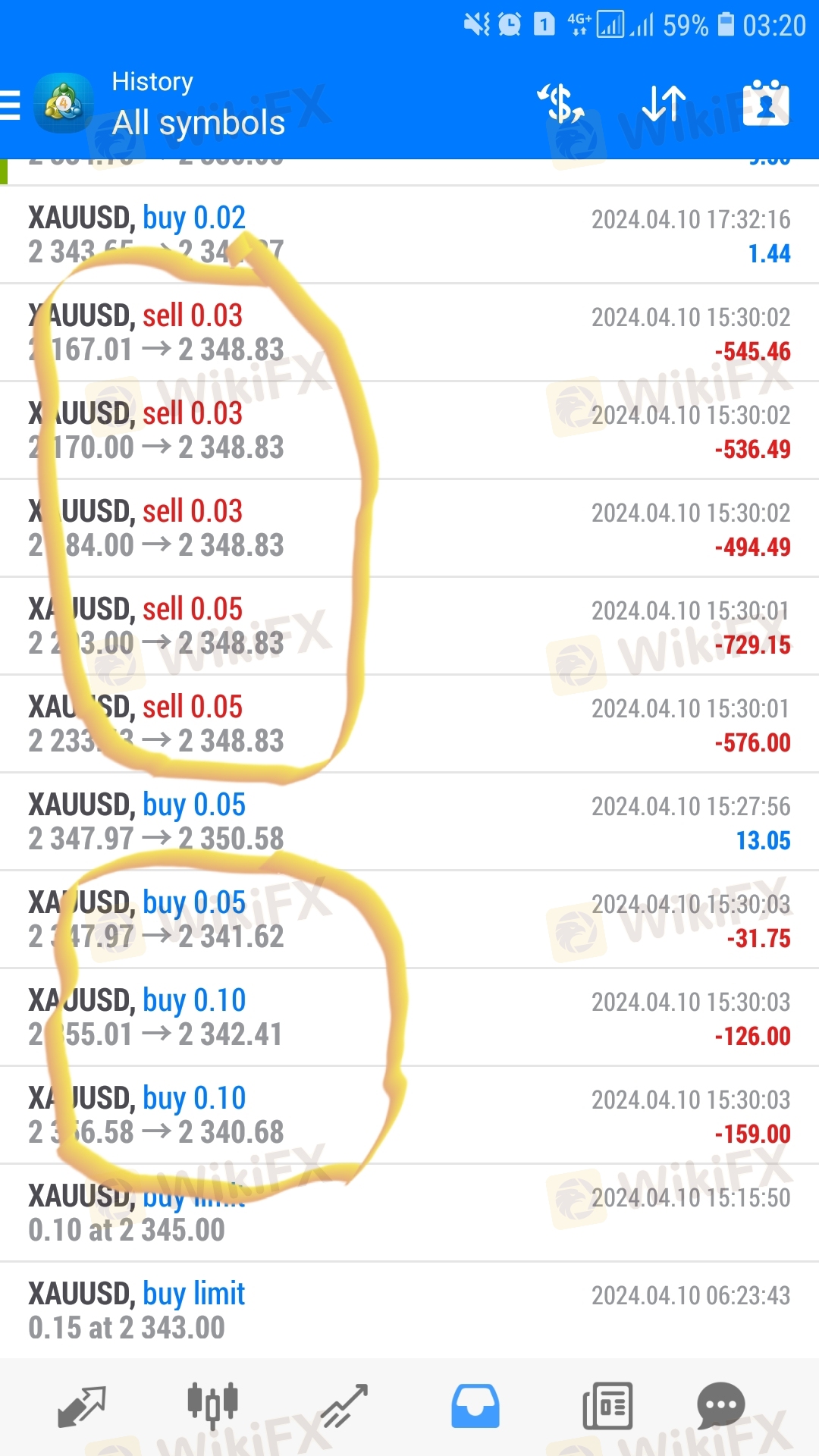
Task: Expand the buy 0.05 trade losing -31.75
Action: coord(409,920)
